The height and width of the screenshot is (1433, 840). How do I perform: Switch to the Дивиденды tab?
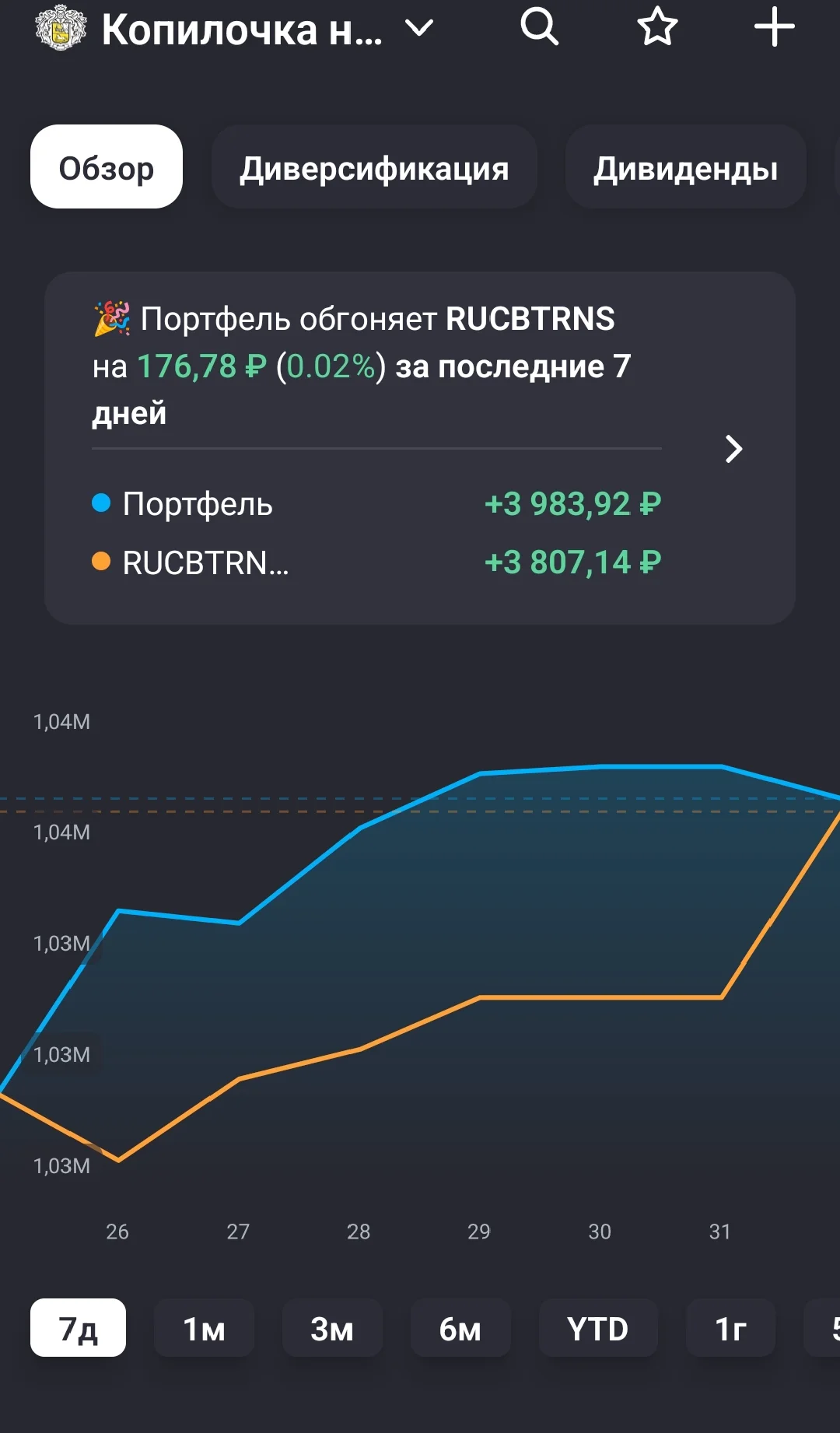(x=685, y=167)
